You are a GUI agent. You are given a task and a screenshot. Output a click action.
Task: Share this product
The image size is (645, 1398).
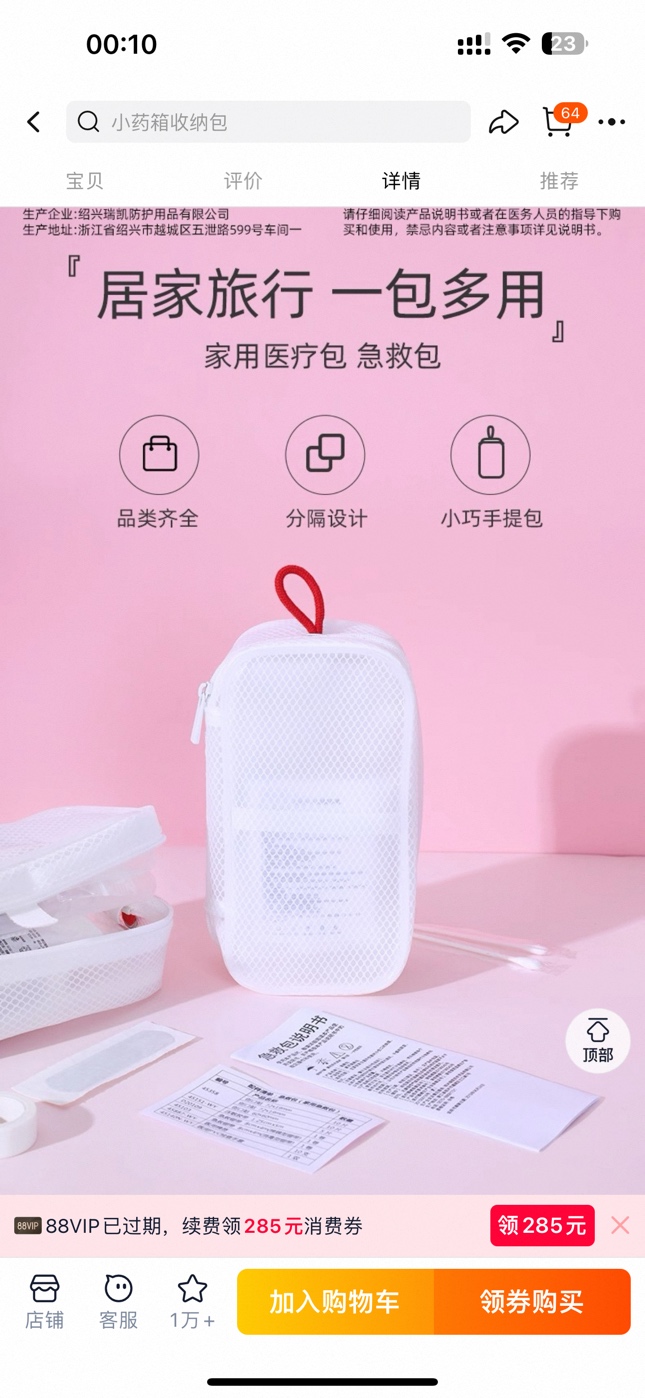pyautogui.click(x=503, y=122)
